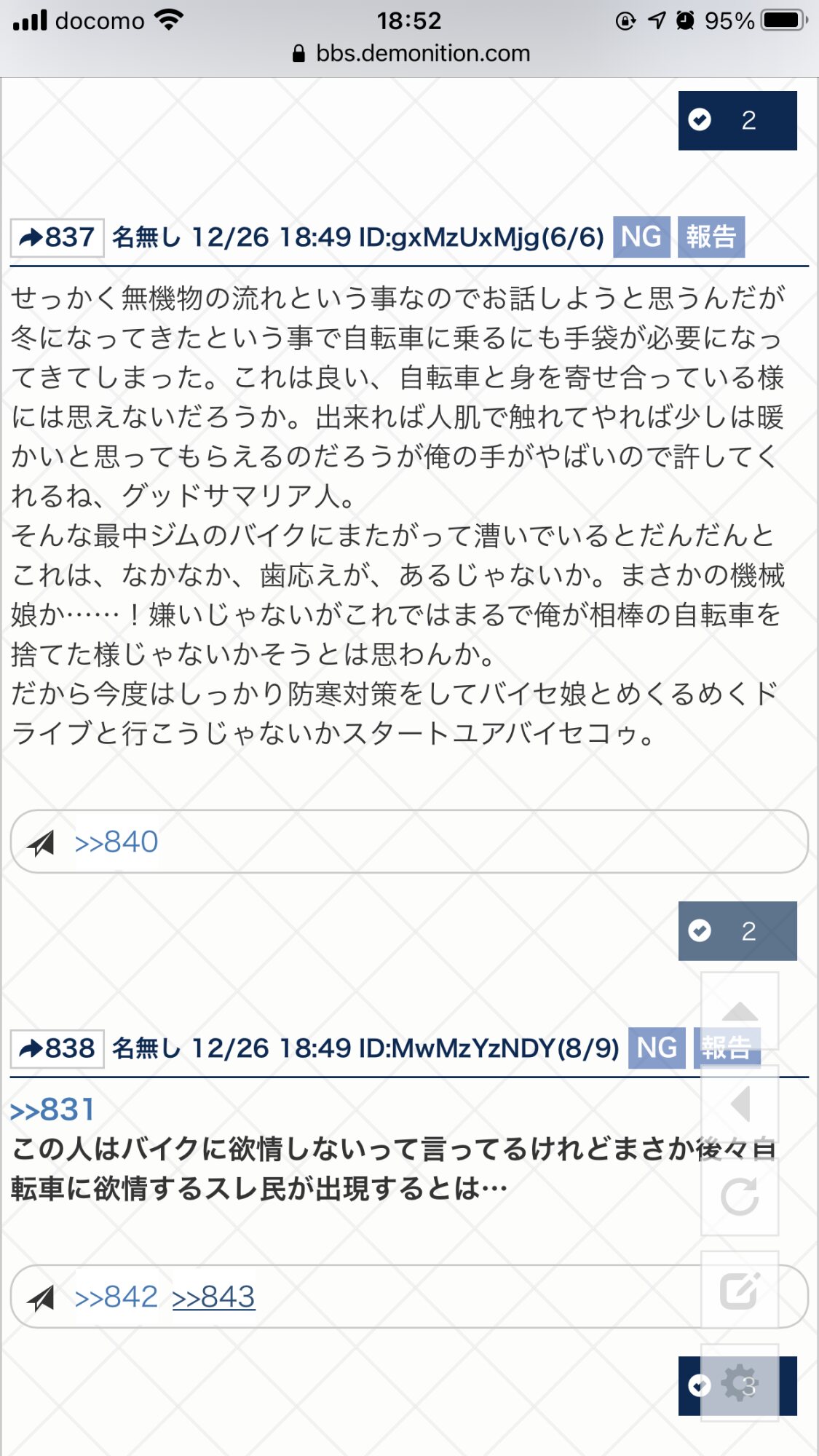Open settings gear icon
Screen dimensions: 819x1456
coord(740,1383)
